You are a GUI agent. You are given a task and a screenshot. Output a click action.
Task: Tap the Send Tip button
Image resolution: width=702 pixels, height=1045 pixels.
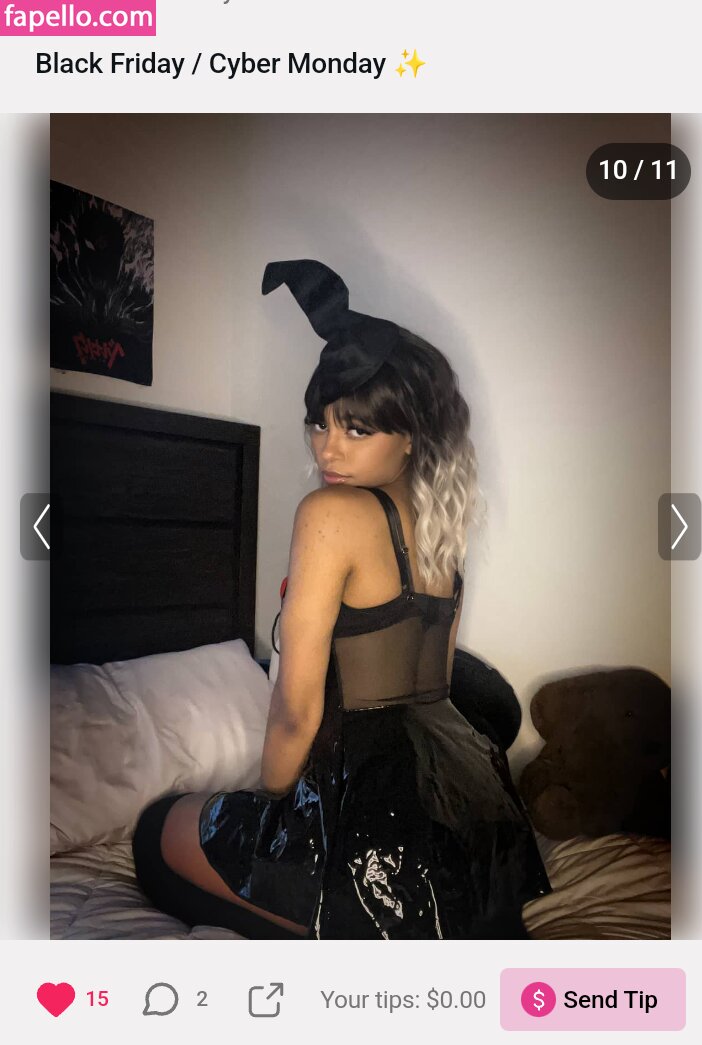[x=592, y=999]
